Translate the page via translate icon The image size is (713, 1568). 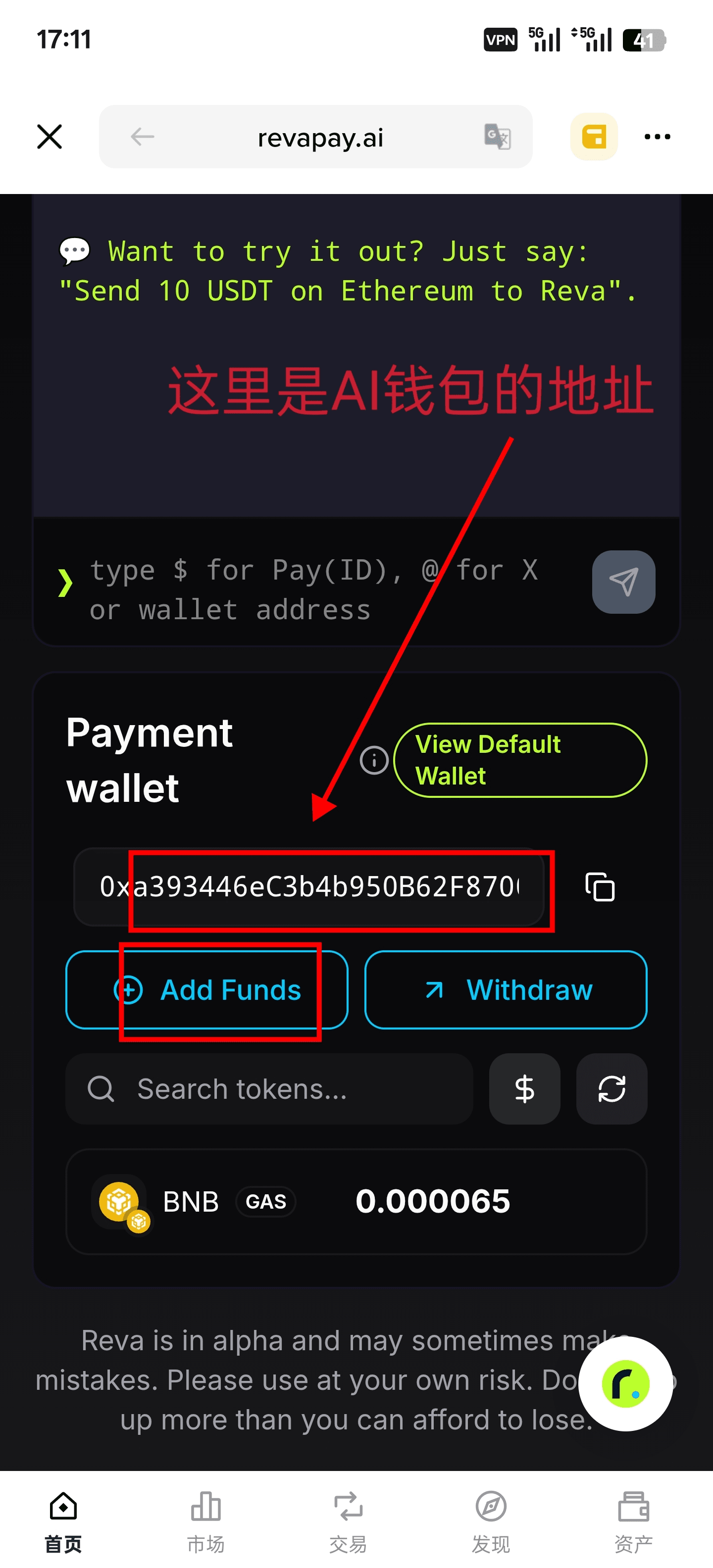pyautogui.click(x=497, y=136)
